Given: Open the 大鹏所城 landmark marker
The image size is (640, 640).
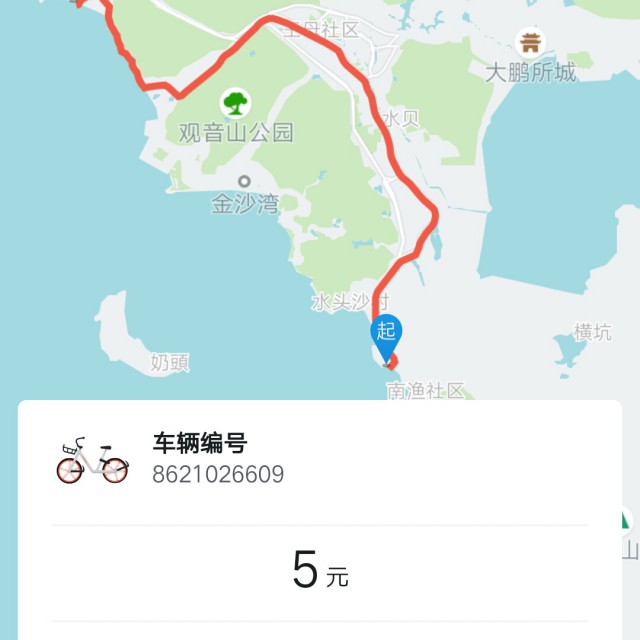Looking at the screenshot, I should (530, 43).
